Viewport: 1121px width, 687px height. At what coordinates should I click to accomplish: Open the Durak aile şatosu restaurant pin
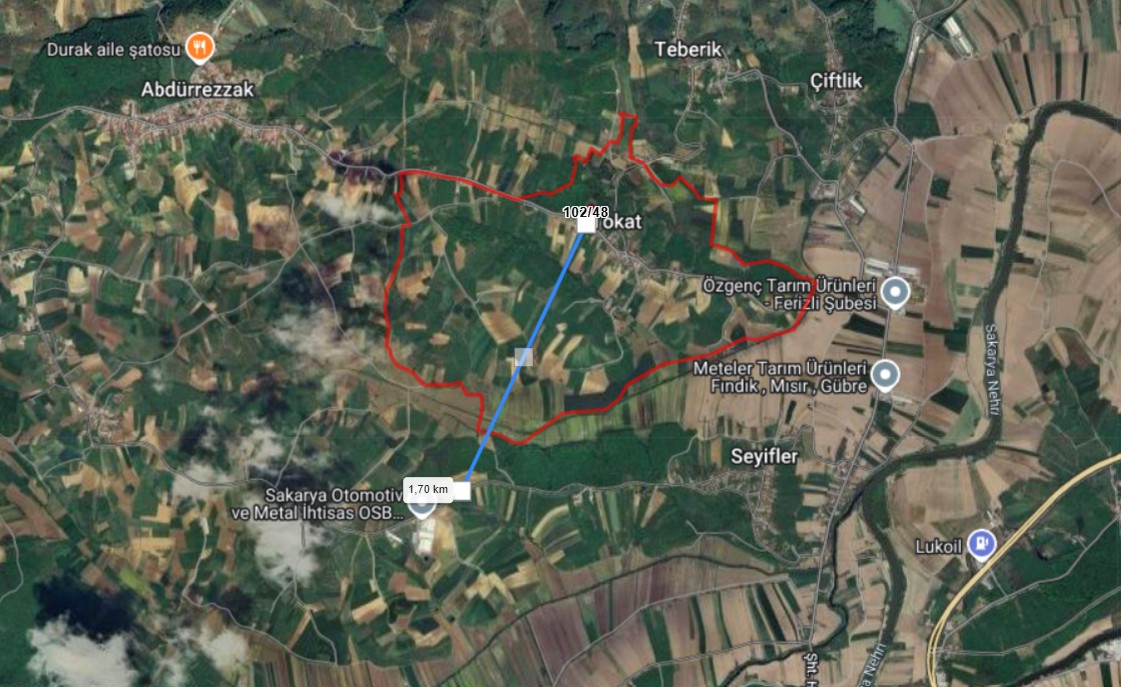coord(201,46)
